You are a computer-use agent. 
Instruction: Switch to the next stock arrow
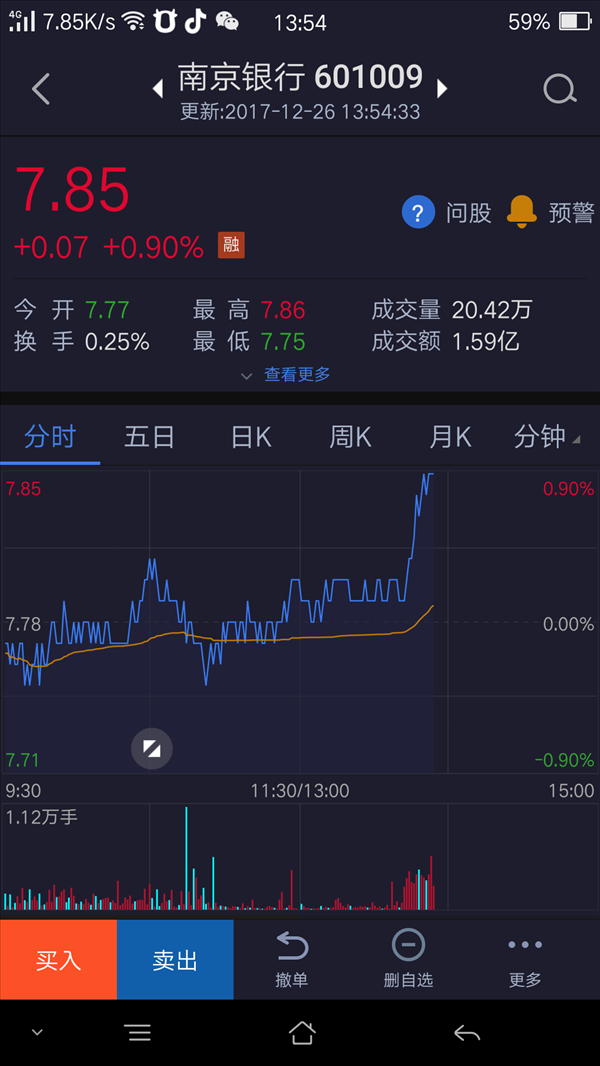(442, 88)
